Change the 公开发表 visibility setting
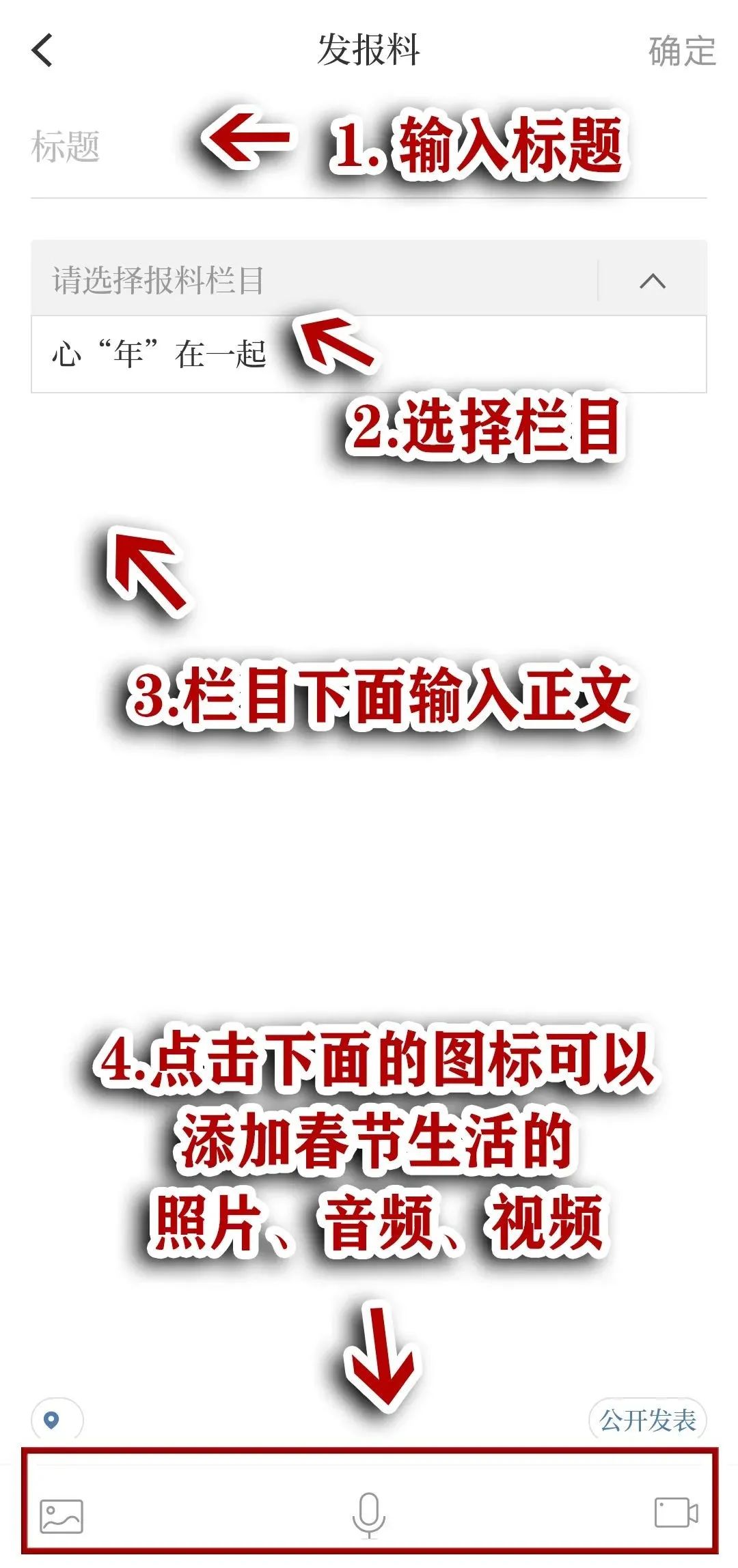738x1568 pixels. 647,1420
